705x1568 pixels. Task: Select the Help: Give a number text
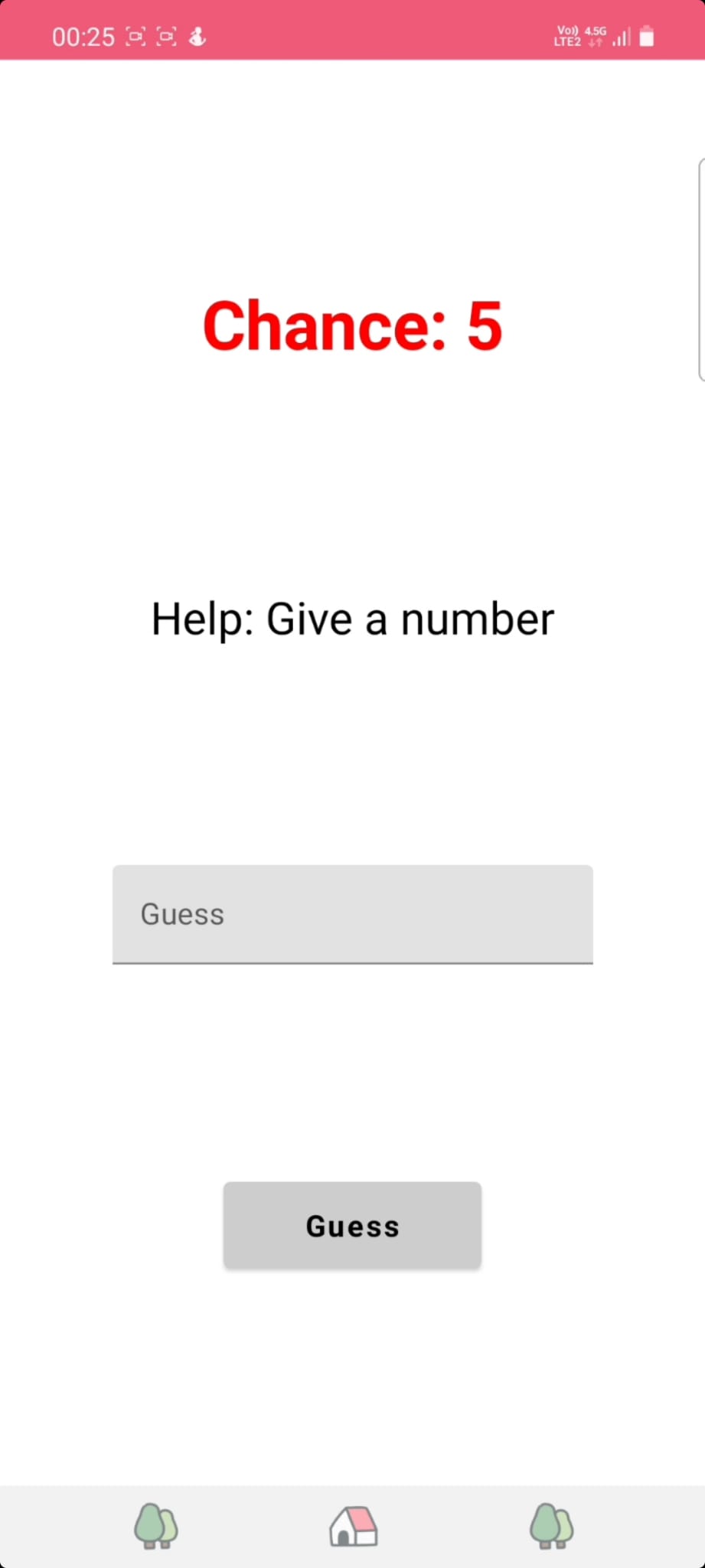[352, 618]
